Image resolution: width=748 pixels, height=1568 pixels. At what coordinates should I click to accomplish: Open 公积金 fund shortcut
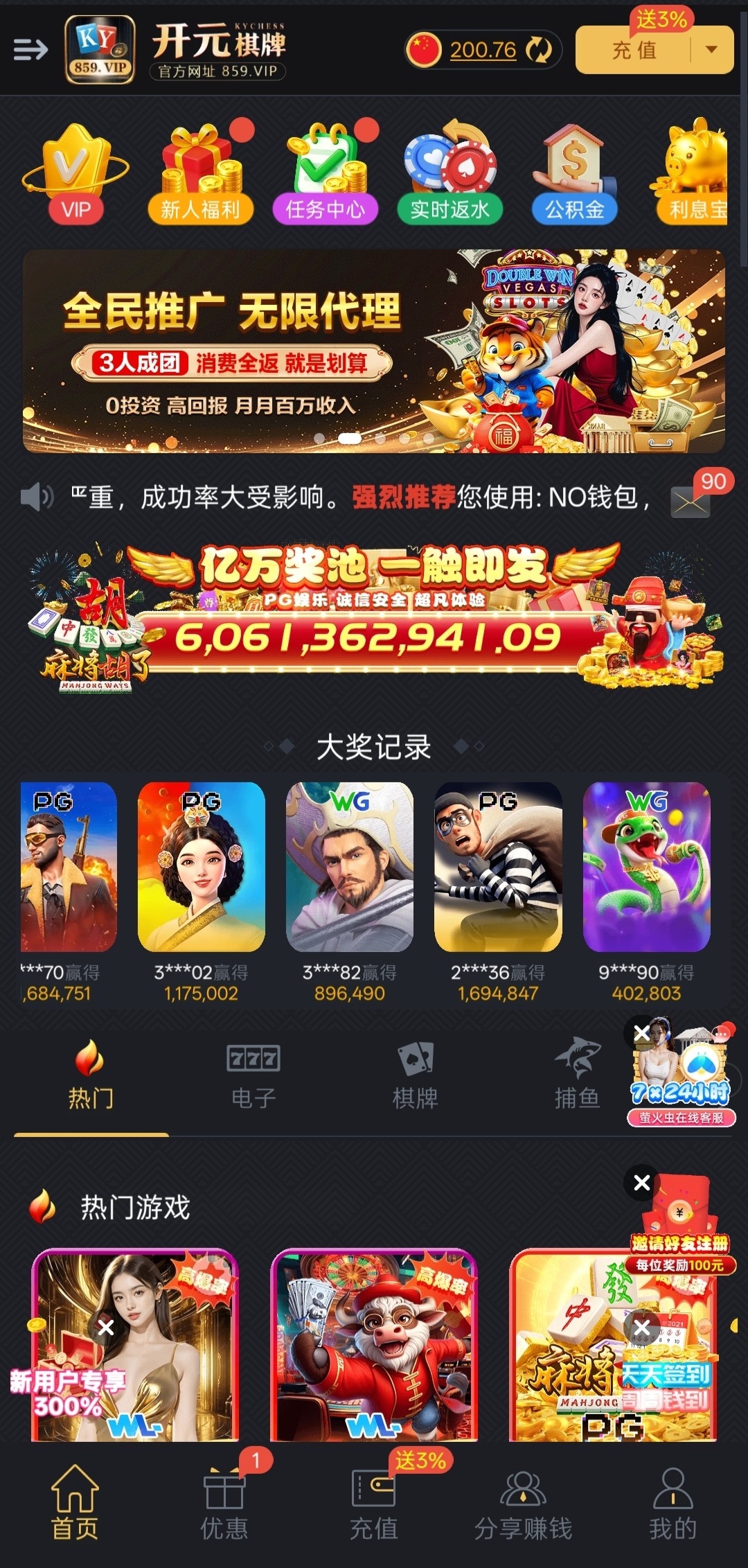pos(574,175)
